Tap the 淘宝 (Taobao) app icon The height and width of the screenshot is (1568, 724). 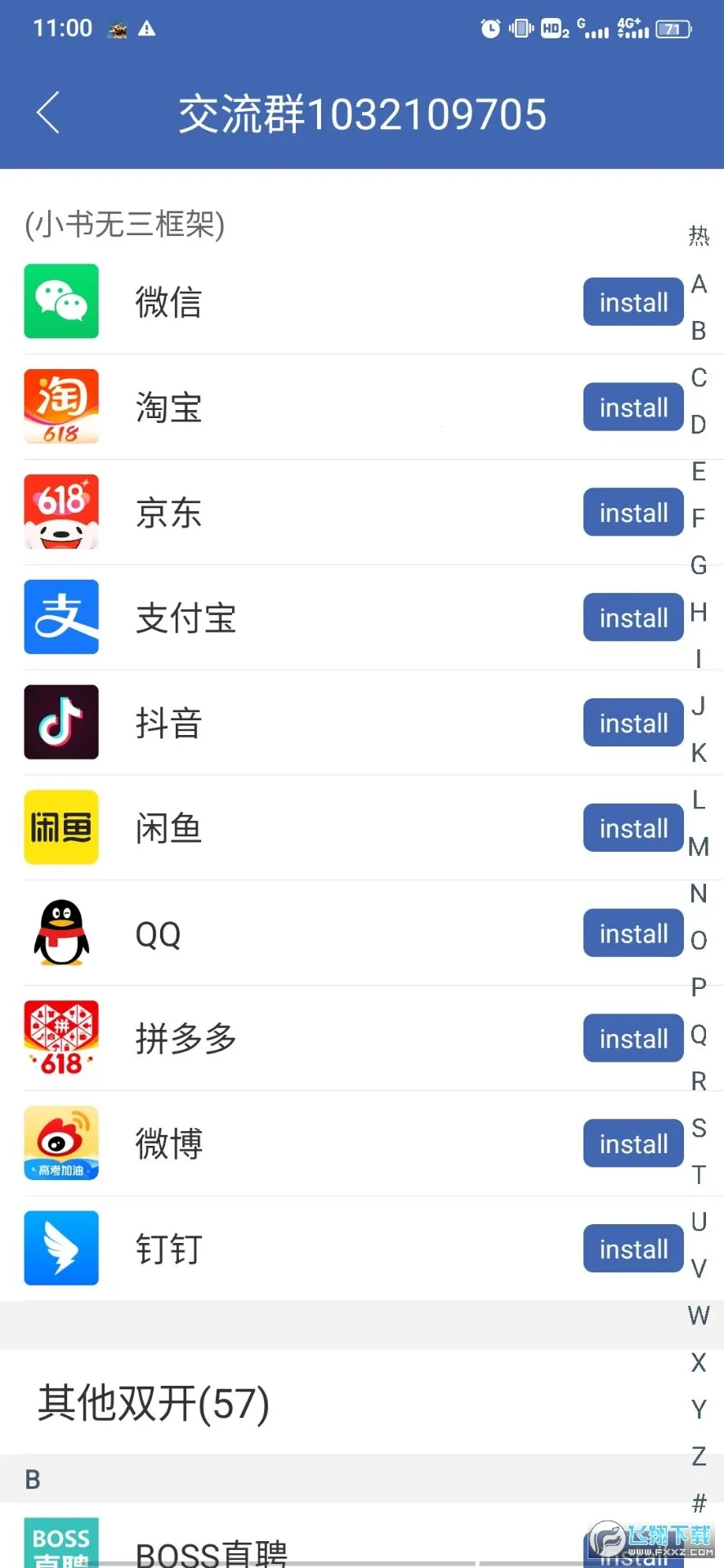(x=61, y=406)
